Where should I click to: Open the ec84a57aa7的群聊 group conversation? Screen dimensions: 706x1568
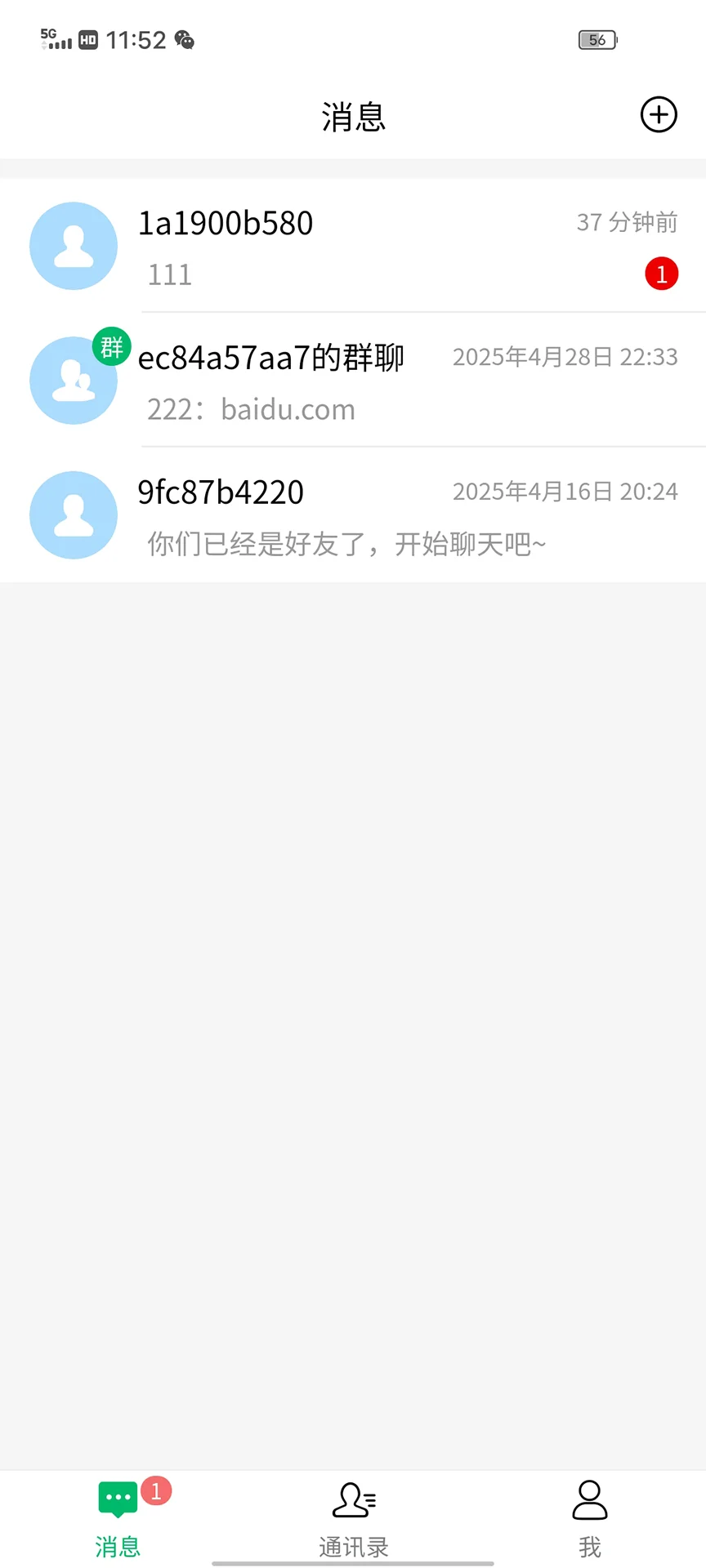pos(353,380)
